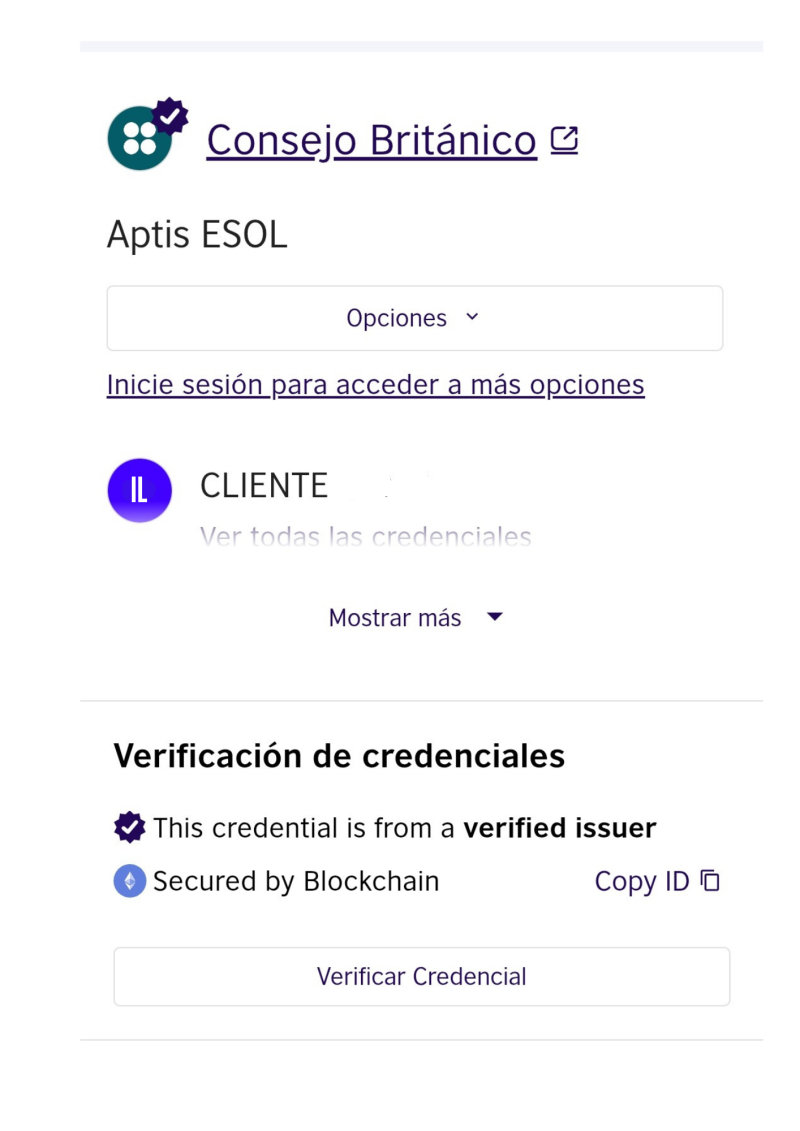Expand the Opciones dropdown

(x=414, y=318)
